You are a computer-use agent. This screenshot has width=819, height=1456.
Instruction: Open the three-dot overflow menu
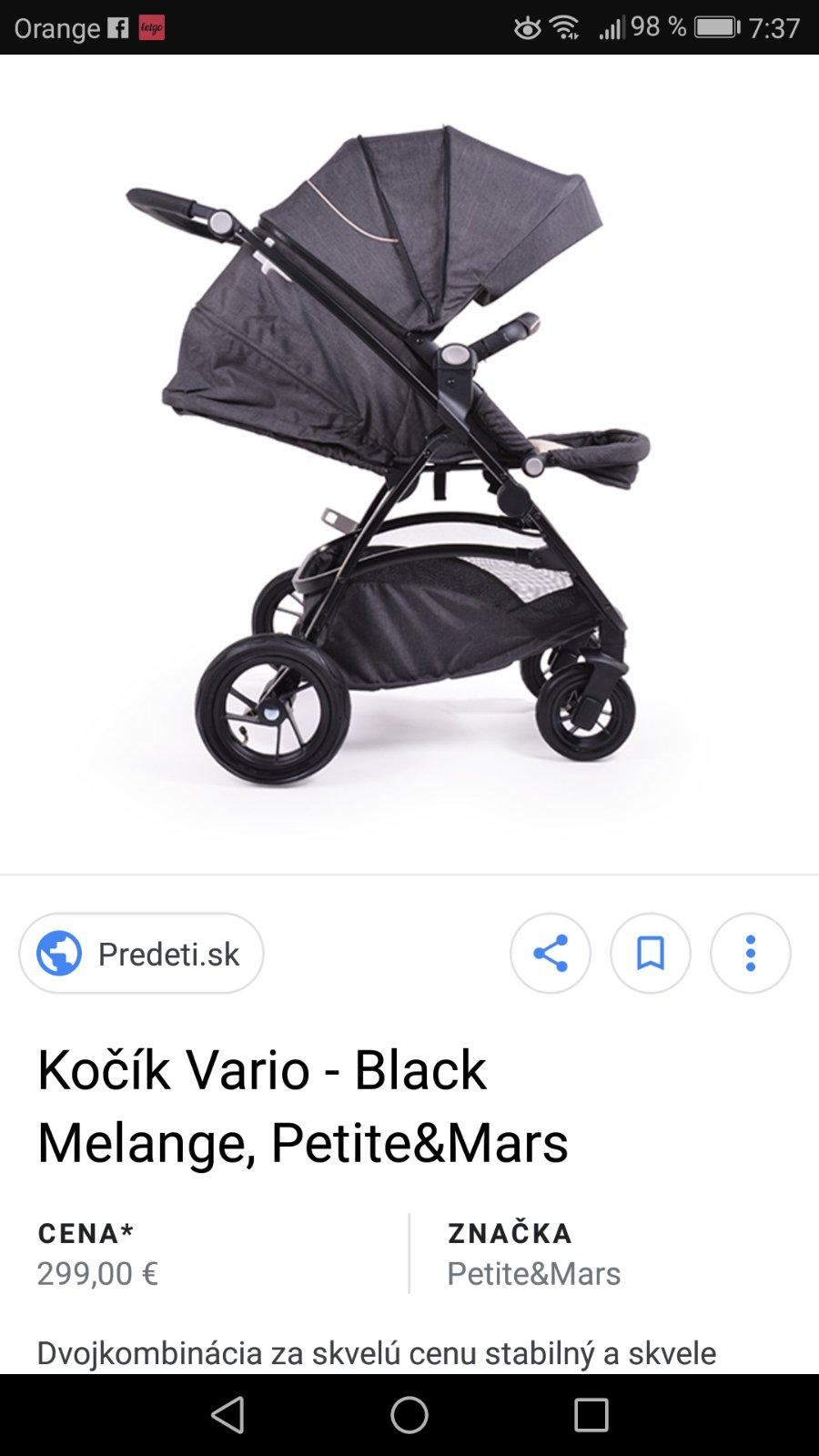(751, 954)
